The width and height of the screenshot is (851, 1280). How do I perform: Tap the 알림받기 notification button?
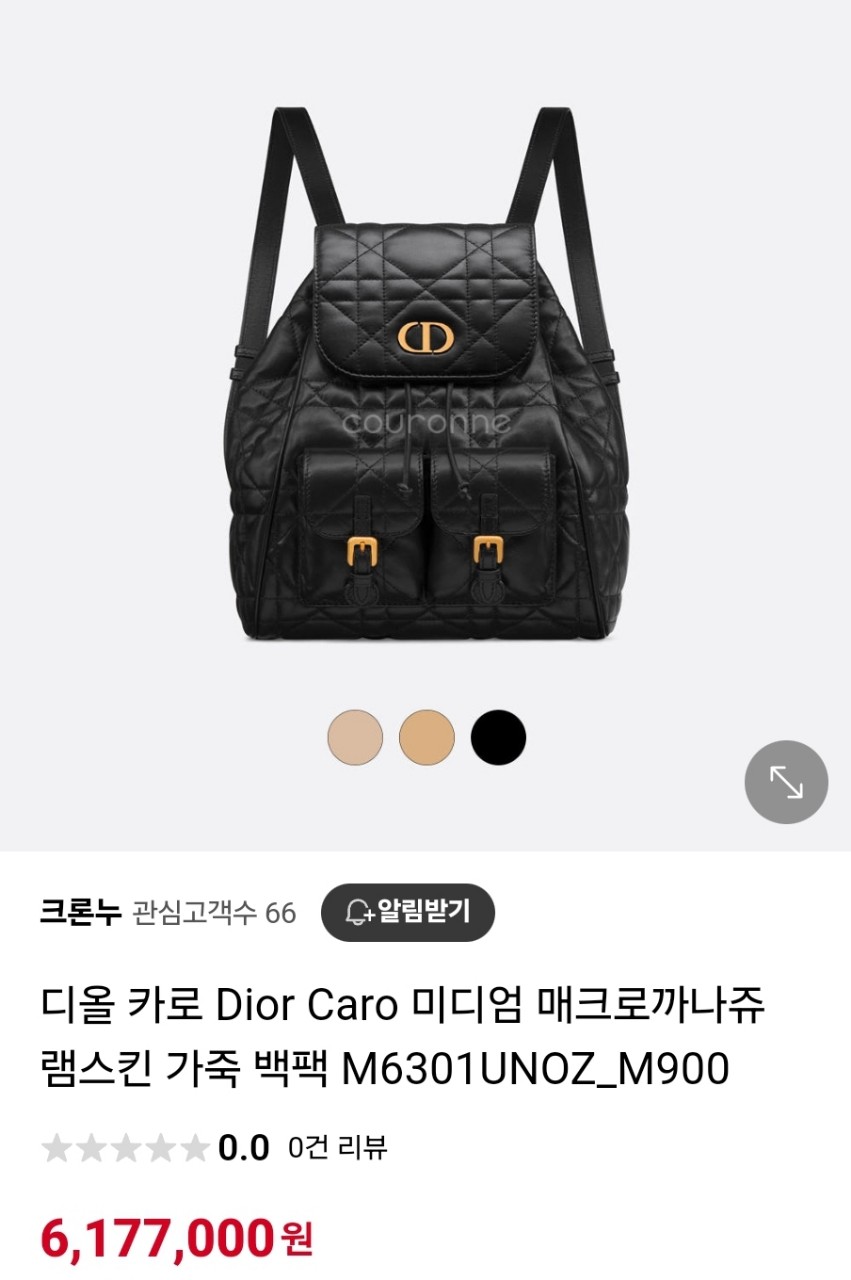pyautogui.click(x=408, y=912)
